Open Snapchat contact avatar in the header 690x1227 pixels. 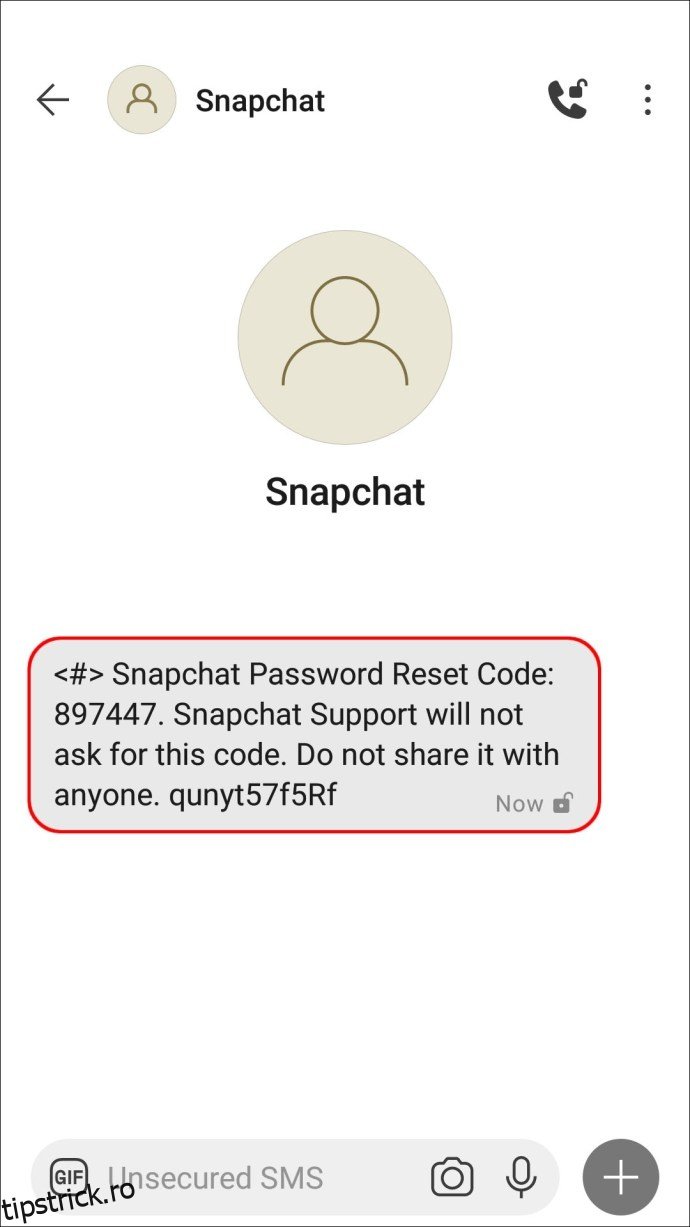142,100
